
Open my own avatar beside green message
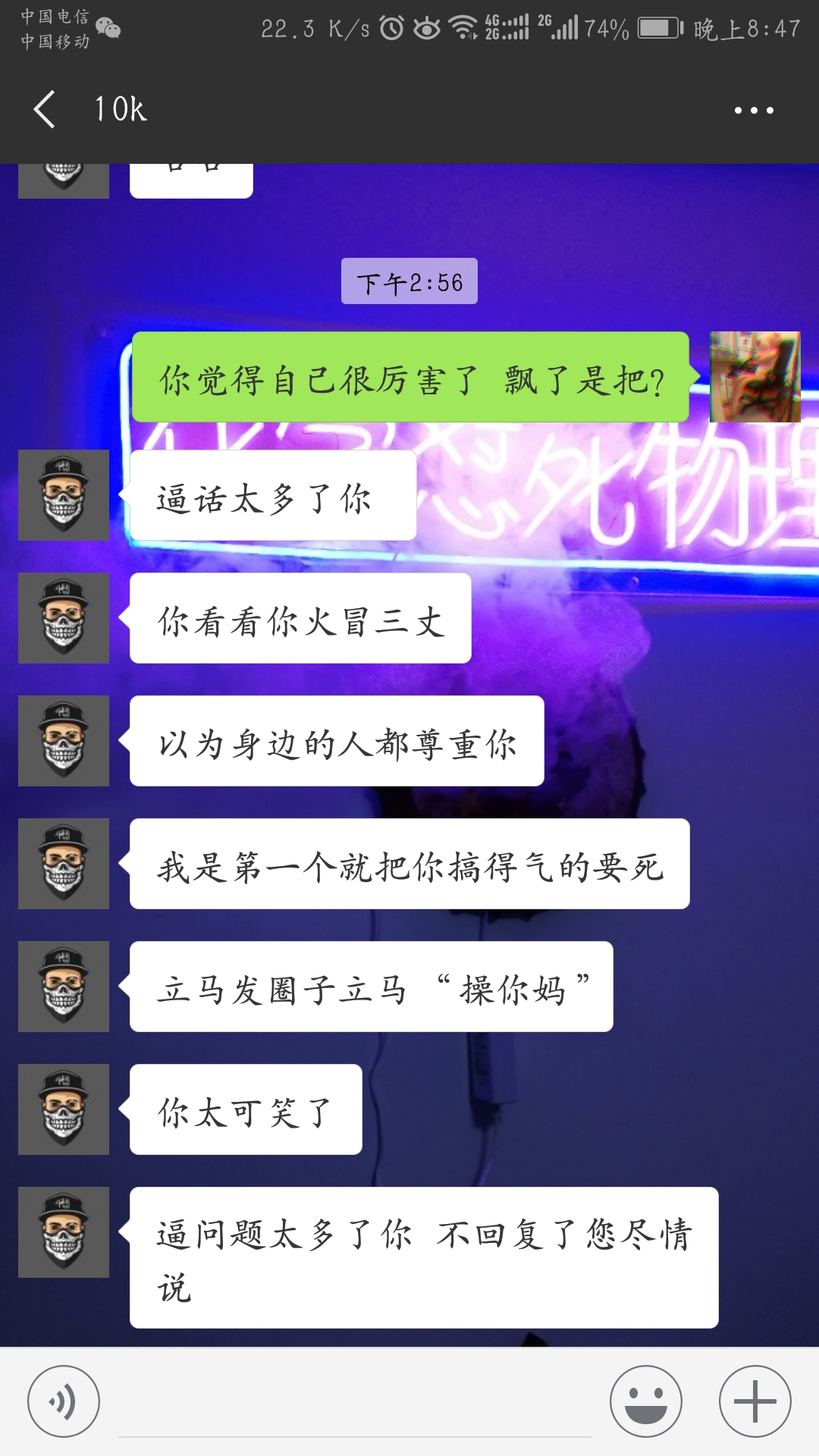755,377
